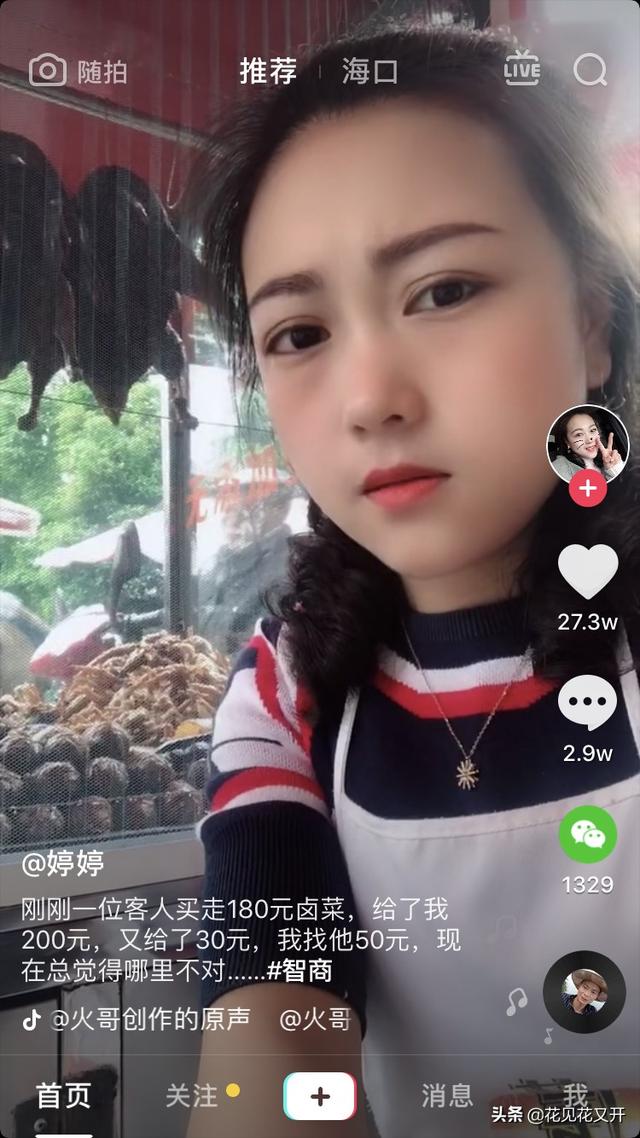Switch to the 海口 tab

pyautogui.click(x=370, y=71)
